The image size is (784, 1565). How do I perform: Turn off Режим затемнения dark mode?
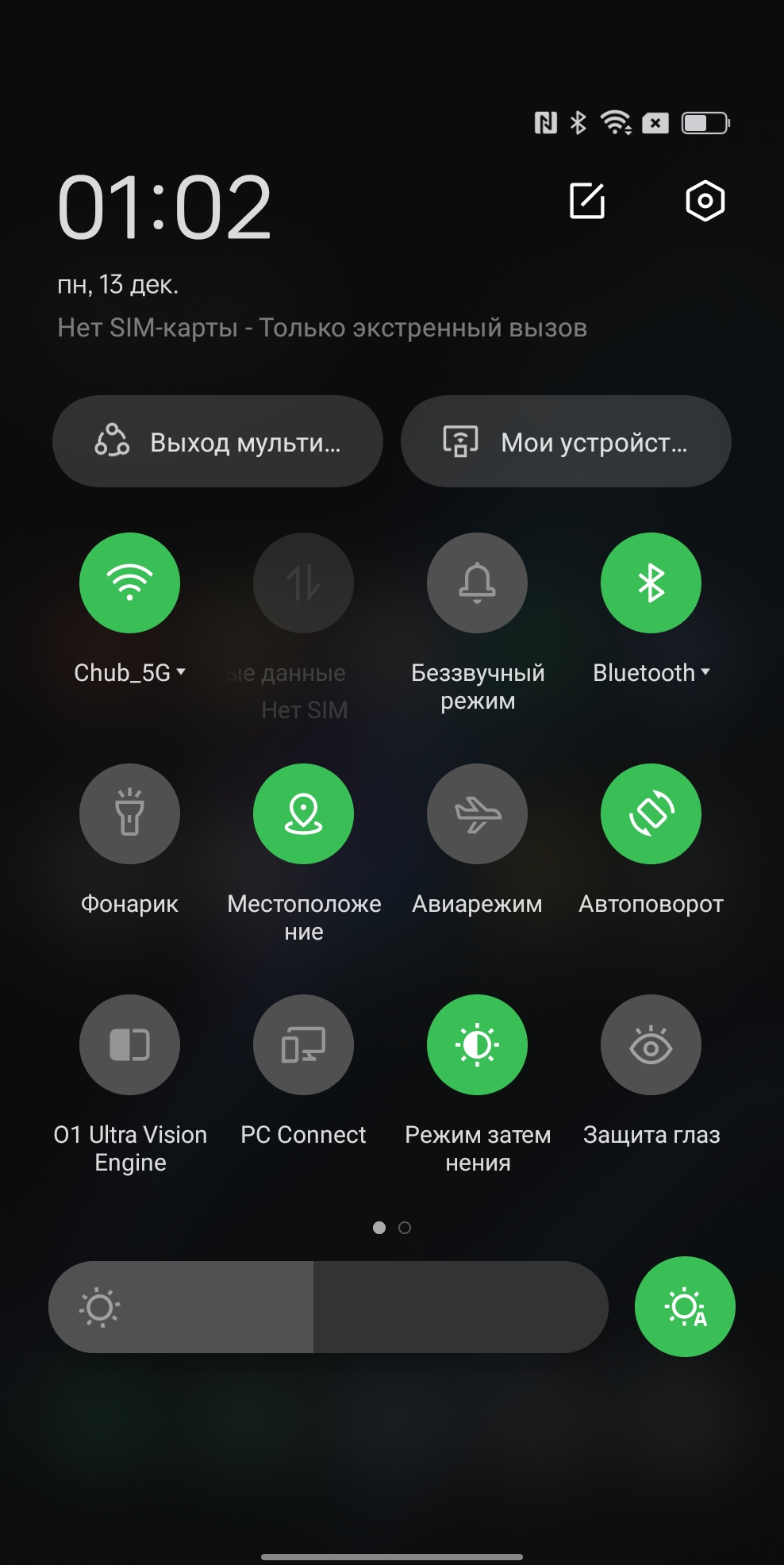click(477, 1044)
